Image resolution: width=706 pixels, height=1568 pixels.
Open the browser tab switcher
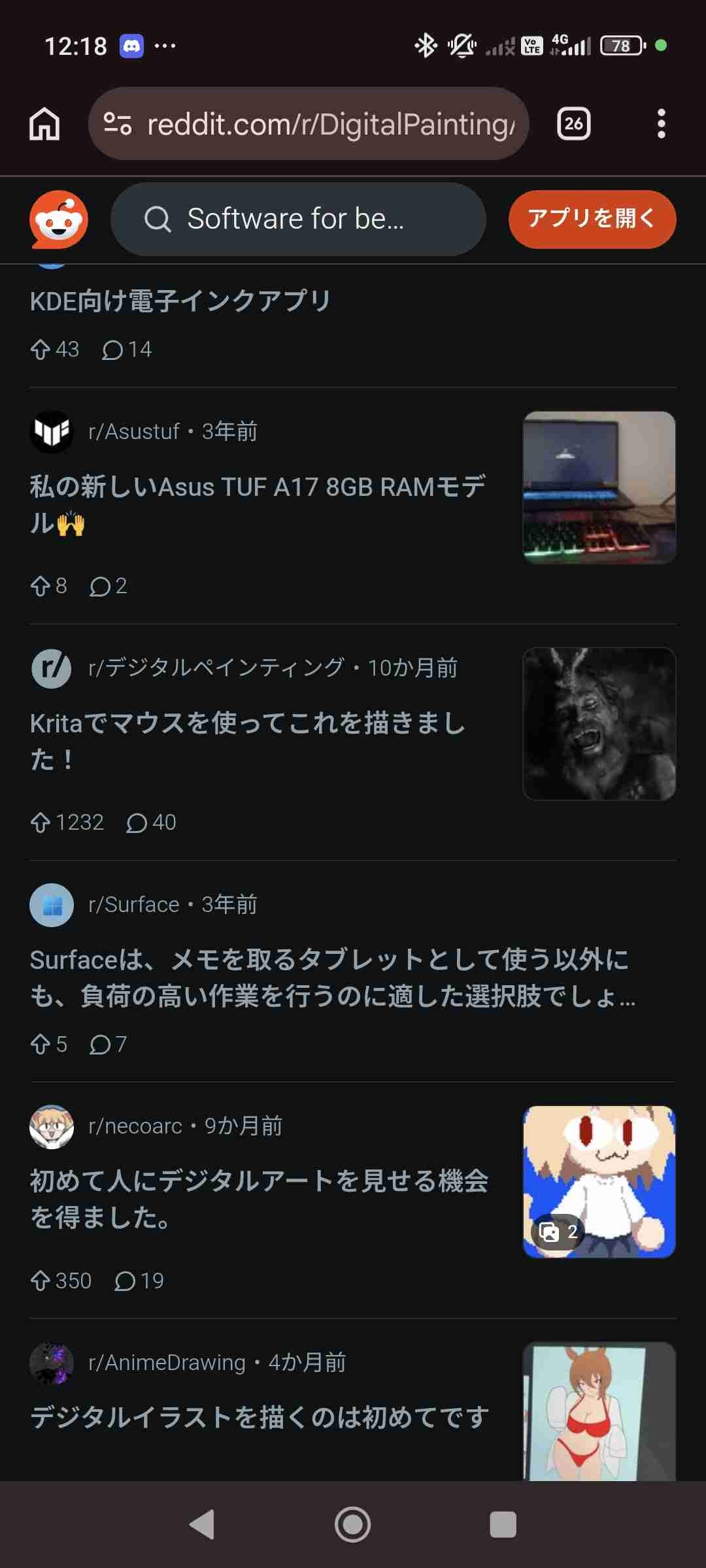click(x=573, y=124)
